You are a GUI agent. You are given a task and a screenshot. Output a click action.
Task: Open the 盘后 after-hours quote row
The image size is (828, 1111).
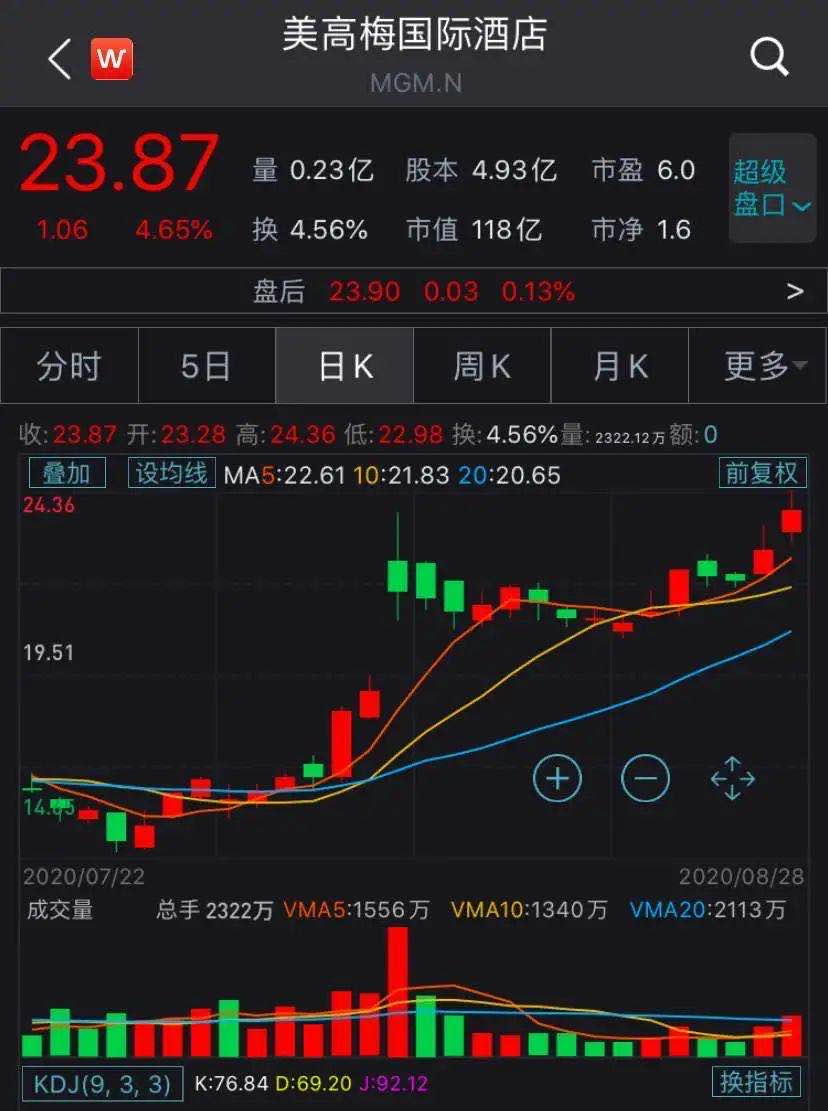414,292
